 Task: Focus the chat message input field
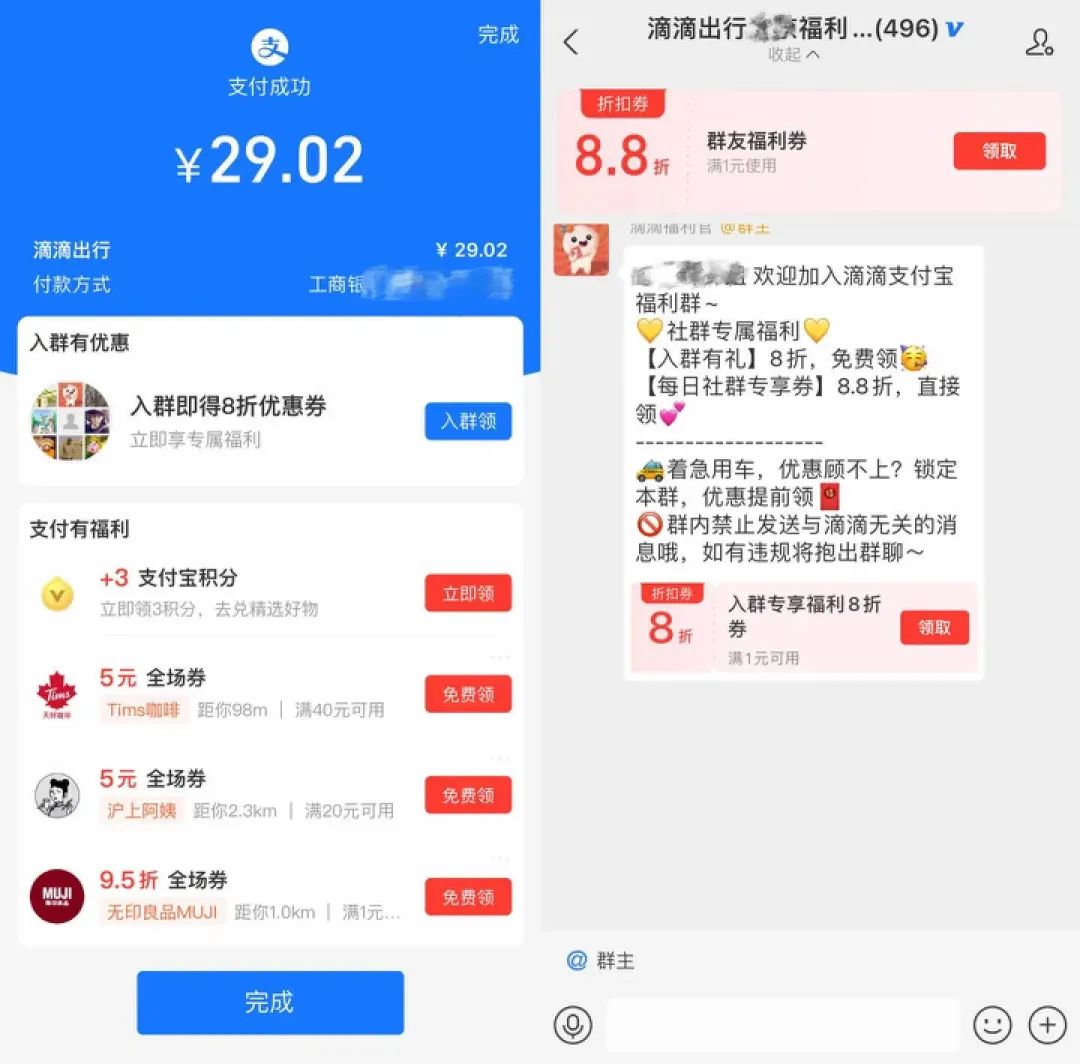point(782,1024)
